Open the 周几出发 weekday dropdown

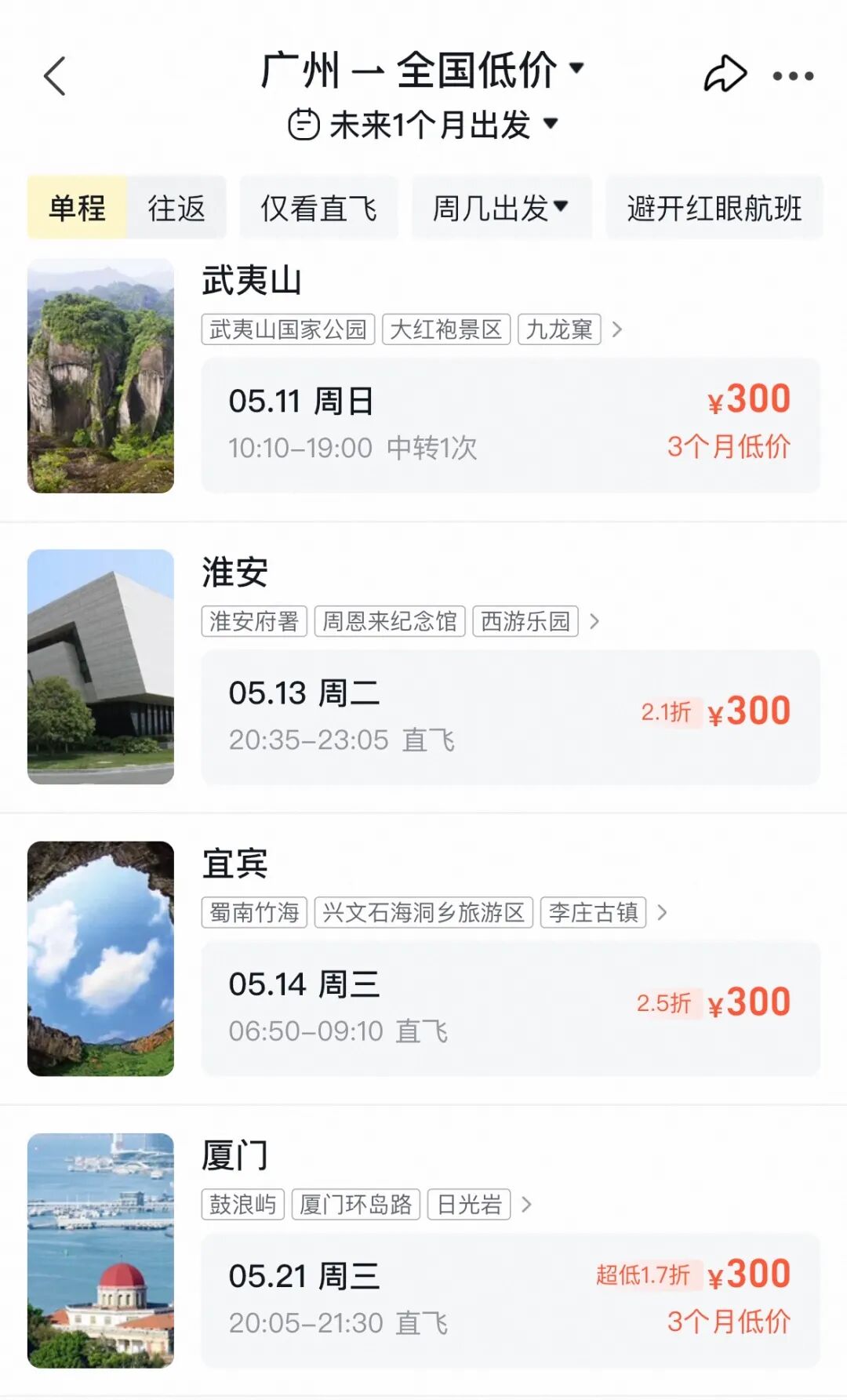pyautogui.click(x=501, y=208)
